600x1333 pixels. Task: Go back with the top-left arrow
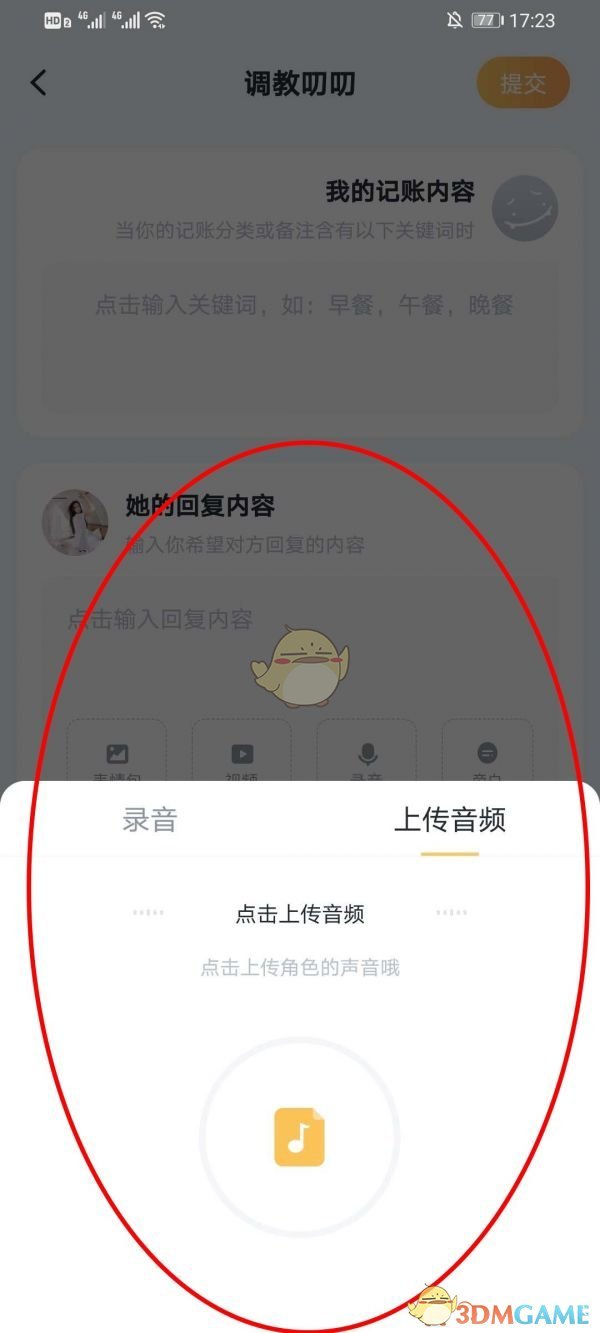click(x=39, y=83)
